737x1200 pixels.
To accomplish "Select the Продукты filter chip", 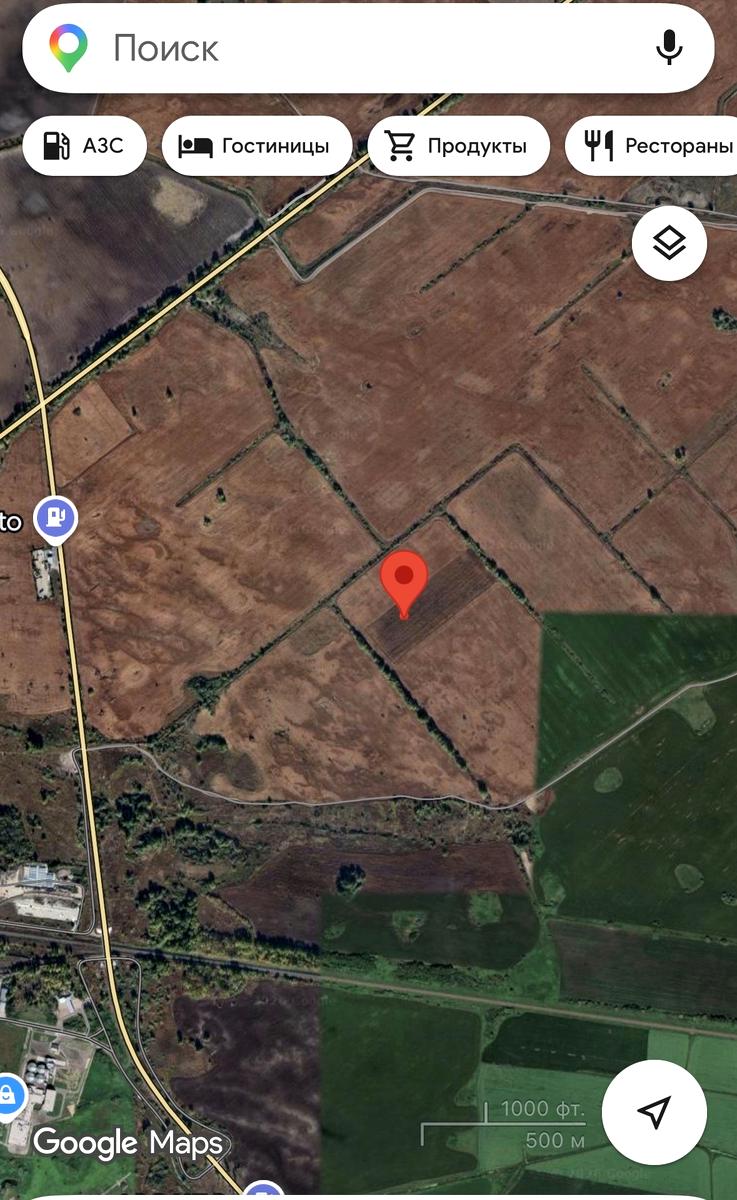I will [x=459, y=146].
